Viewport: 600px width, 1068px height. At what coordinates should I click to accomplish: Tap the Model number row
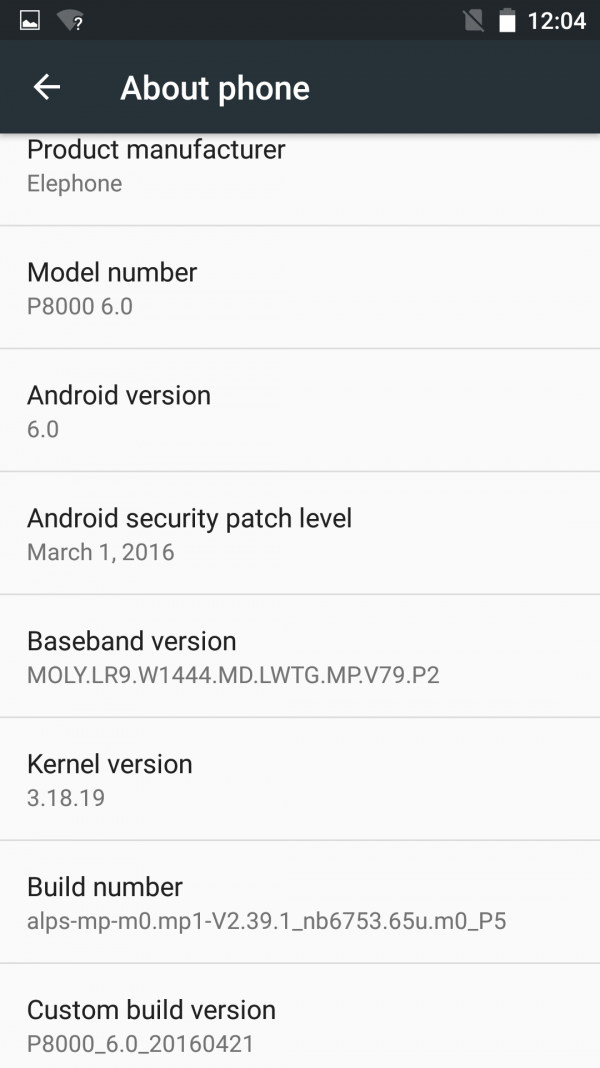300,287
